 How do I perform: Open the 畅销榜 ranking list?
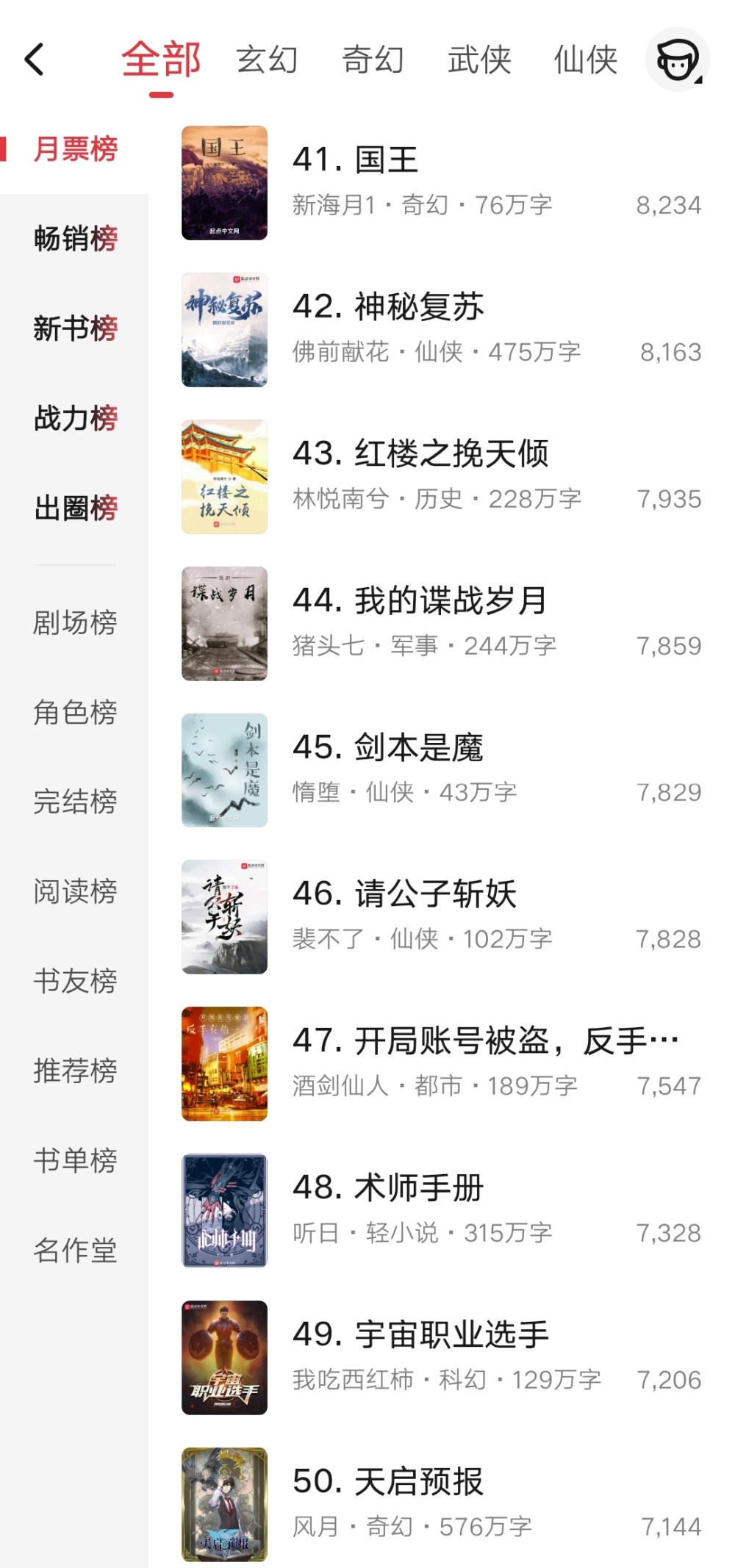pyautogui.click(x=75, y=239)
